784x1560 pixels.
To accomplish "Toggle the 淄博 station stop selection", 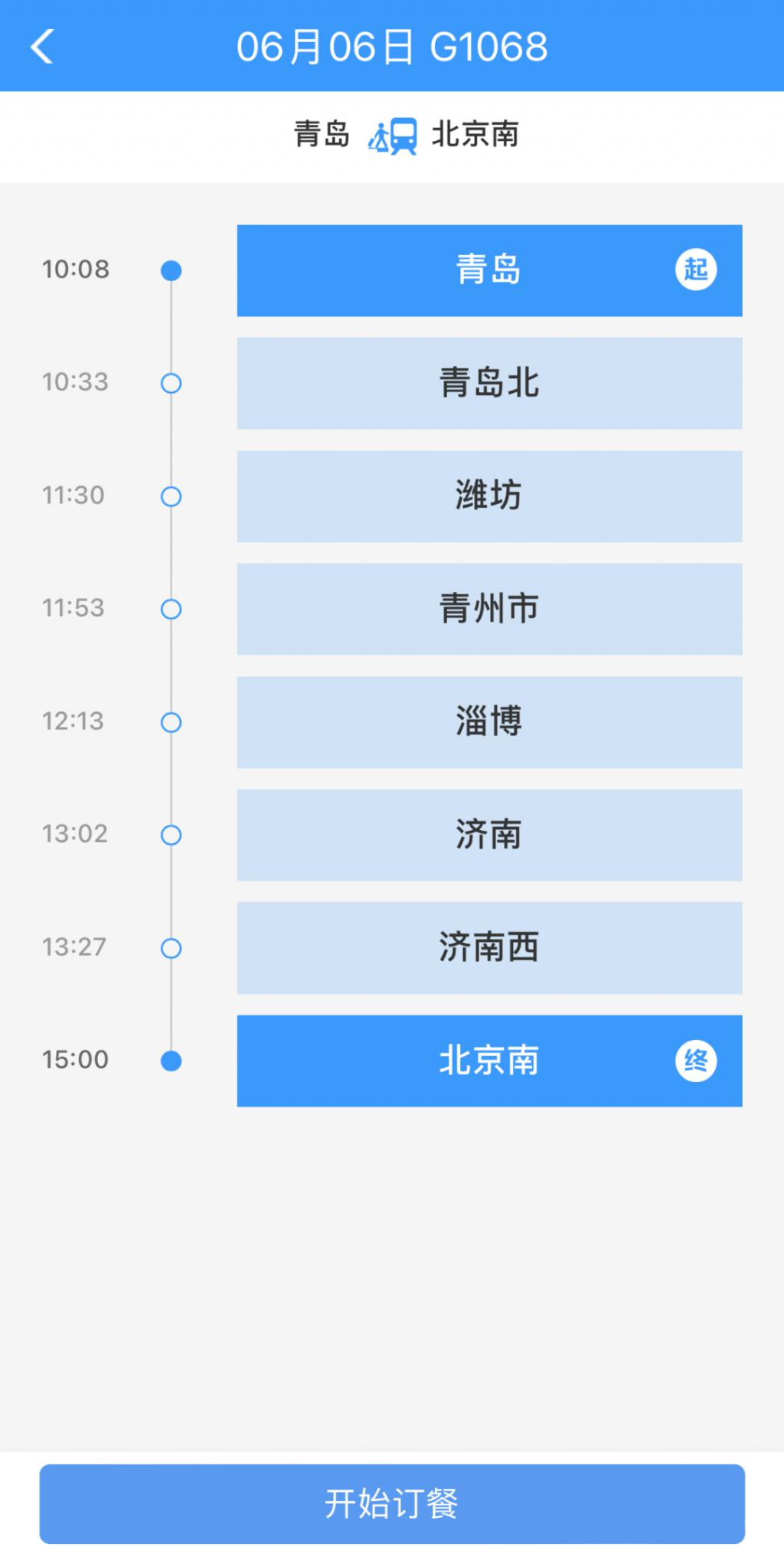I will (490, 721).
